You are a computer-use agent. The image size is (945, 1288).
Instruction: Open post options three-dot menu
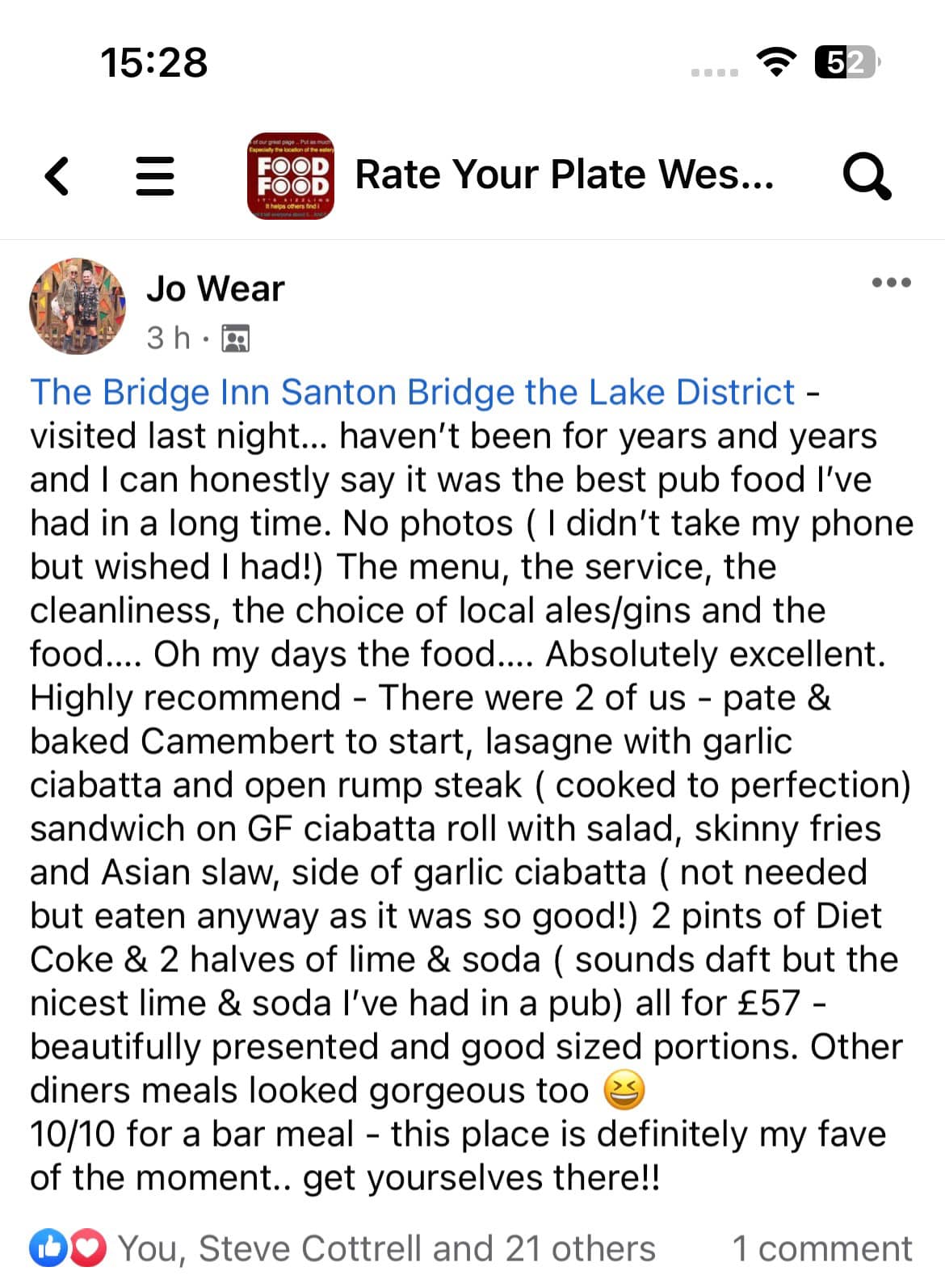click(892, 283)
